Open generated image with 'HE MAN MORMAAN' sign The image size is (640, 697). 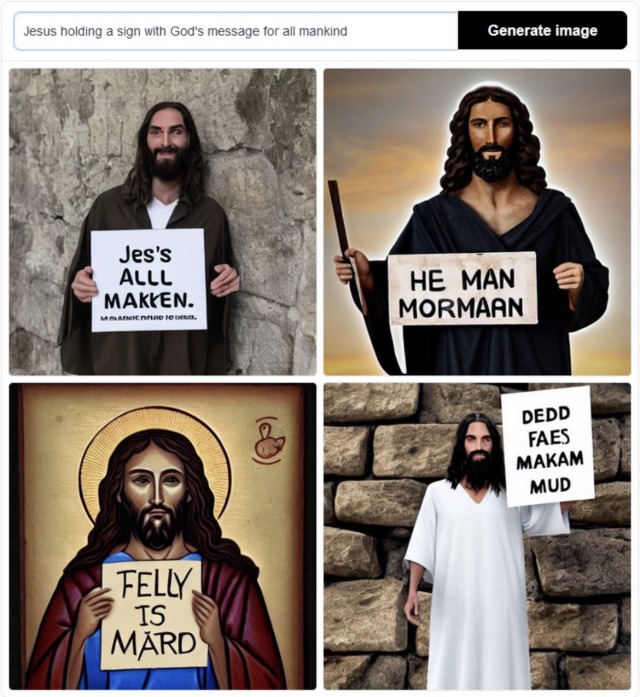[477, 222]
